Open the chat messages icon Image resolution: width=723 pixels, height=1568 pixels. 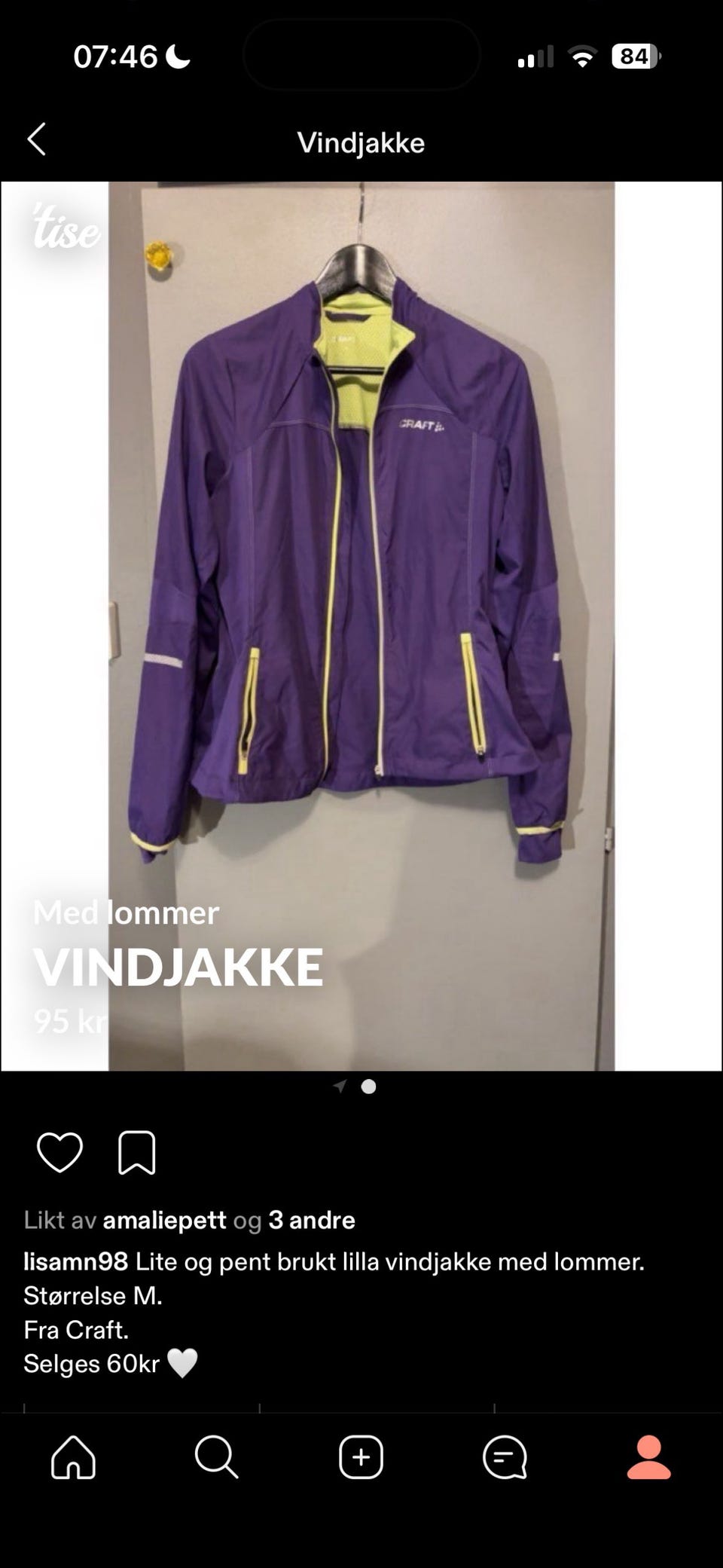(505, 1456)
